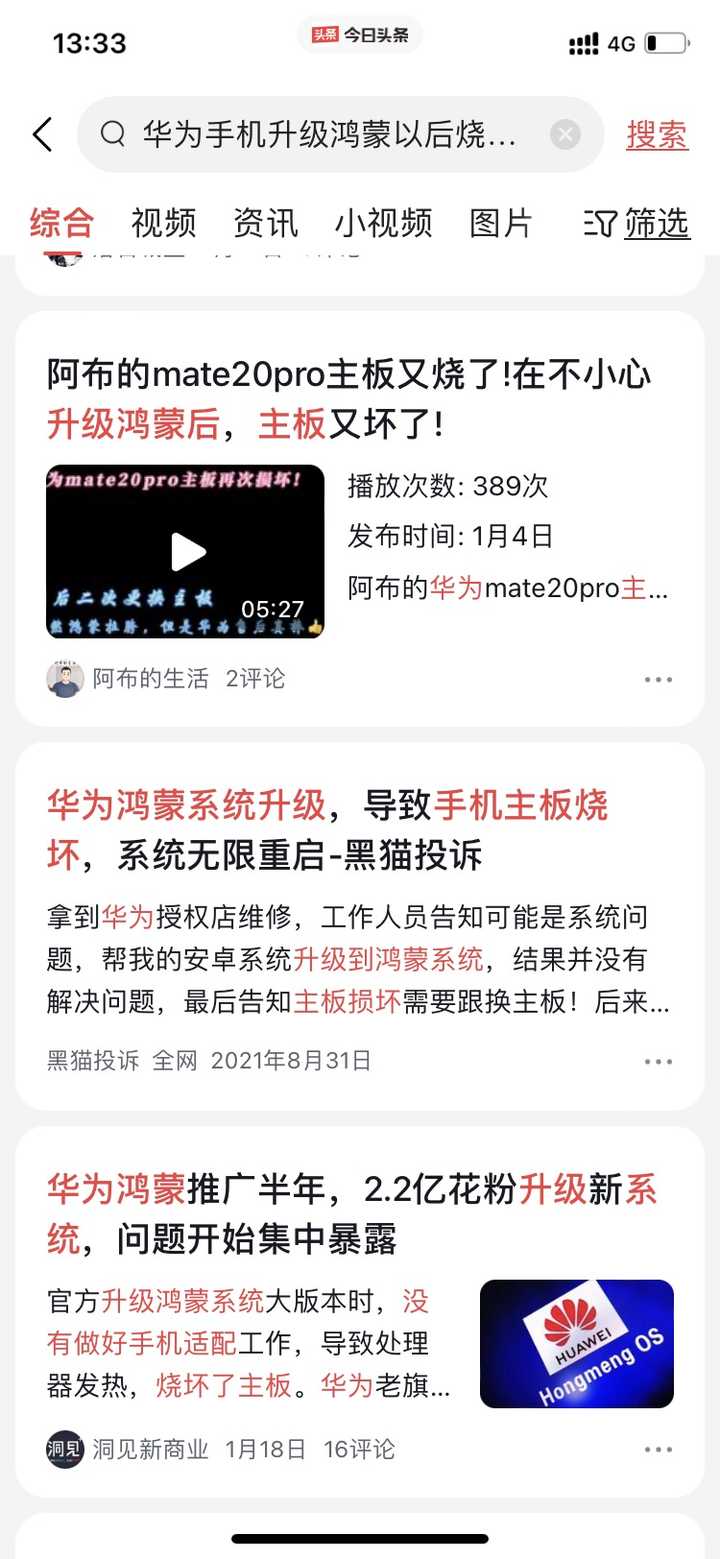Tap the red 搜索 button

point(657,134)
